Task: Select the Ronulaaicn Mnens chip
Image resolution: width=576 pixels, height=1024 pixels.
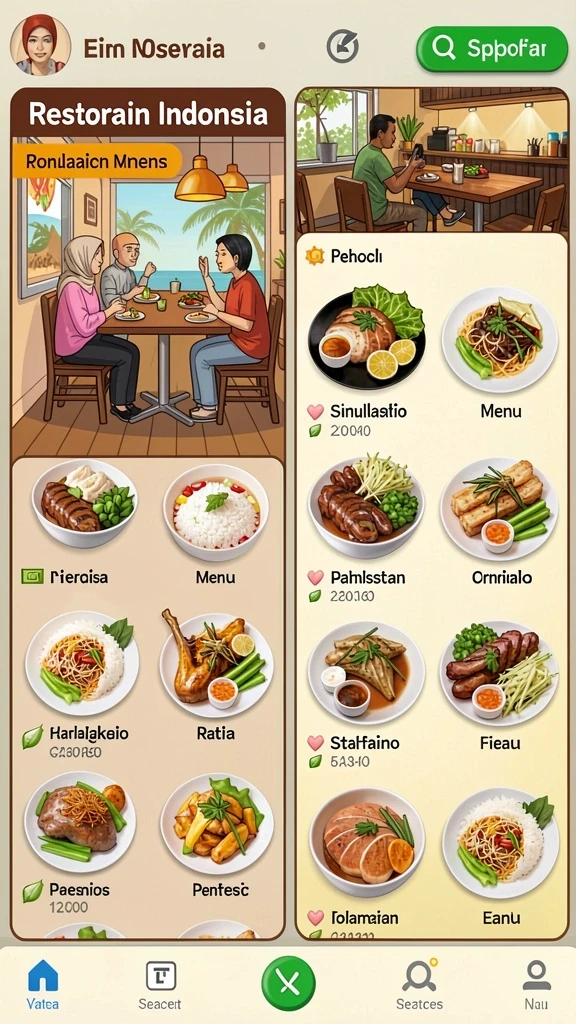Action: pos(97,161)
